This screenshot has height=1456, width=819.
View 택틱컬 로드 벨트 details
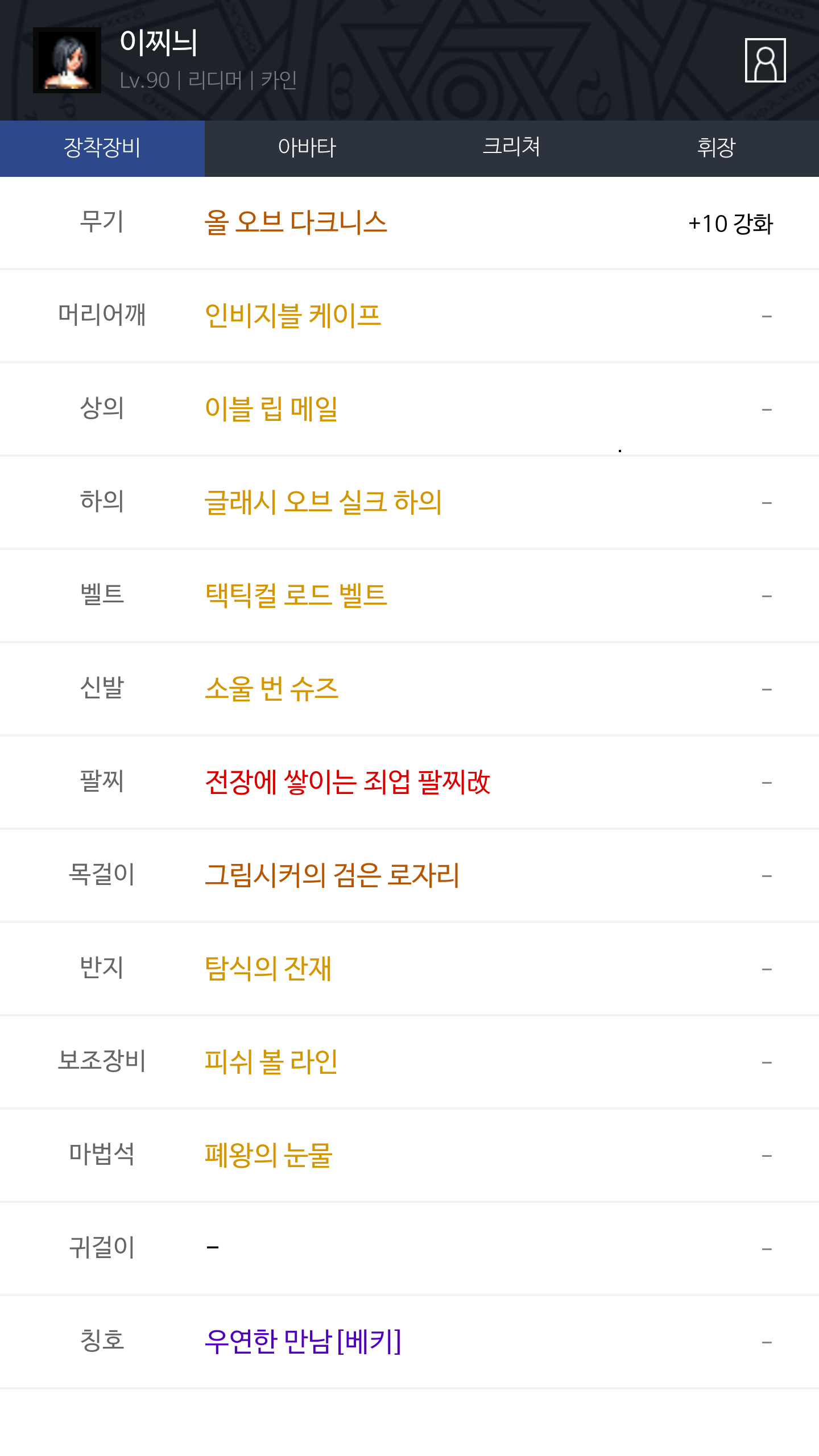coord(296,595)
